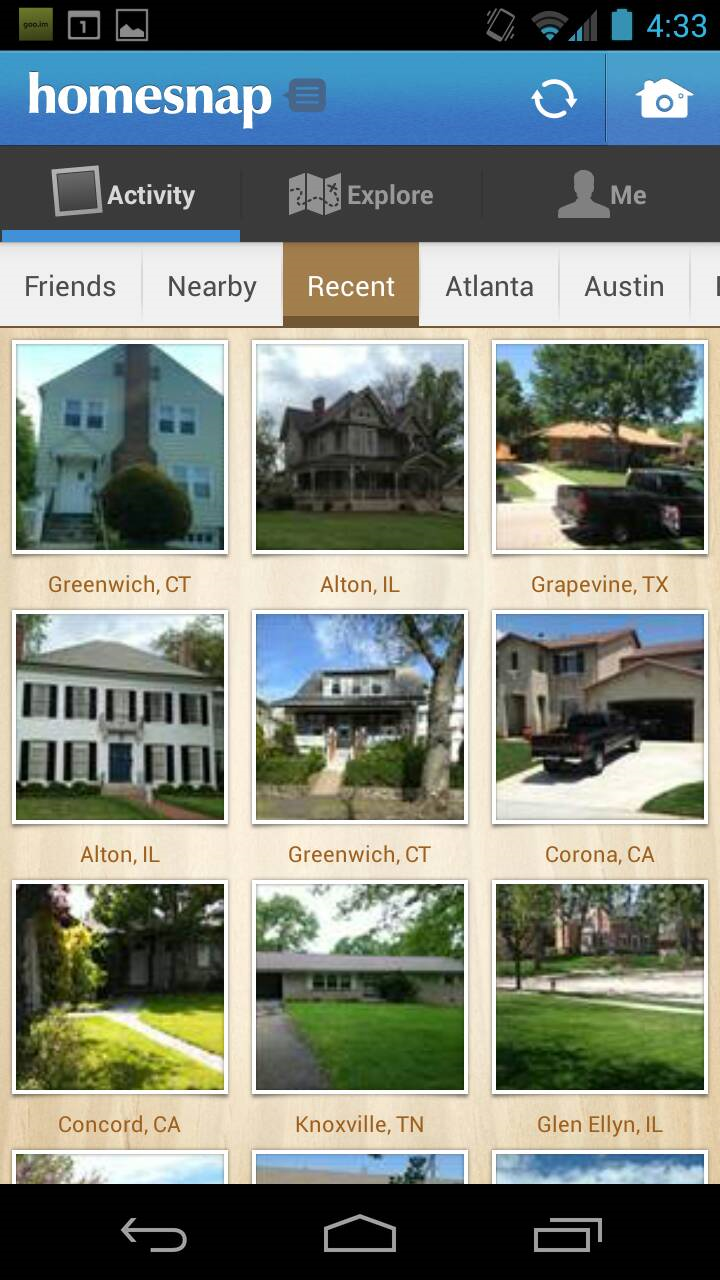
Task: Open the Greenwich, CT home listing
Action: tap(119, 447)
